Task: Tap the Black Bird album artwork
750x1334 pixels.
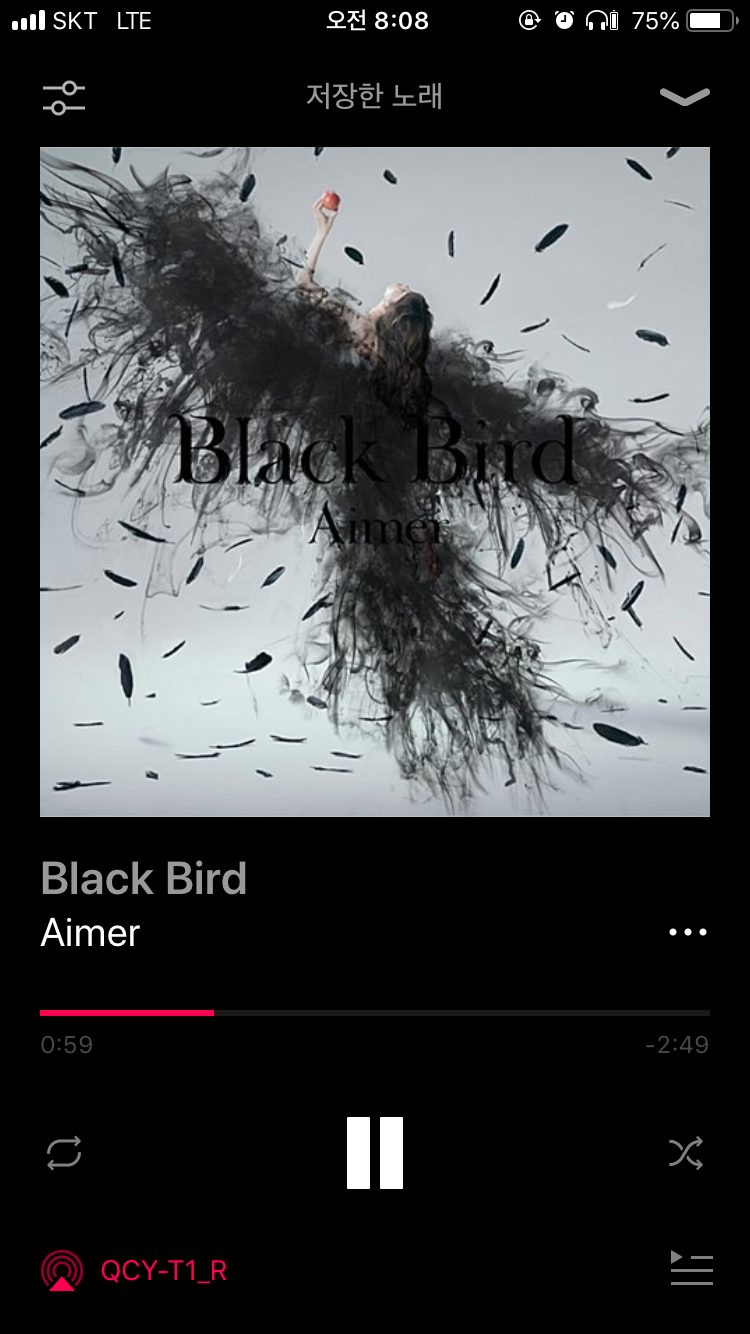Action: tap(375, 482)
